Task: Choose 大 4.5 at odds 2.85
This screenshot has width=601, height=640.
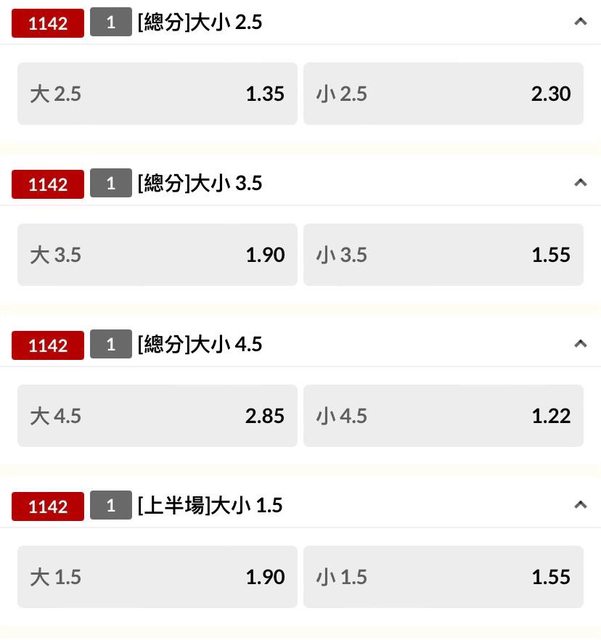Action: [x=157, y=416]
